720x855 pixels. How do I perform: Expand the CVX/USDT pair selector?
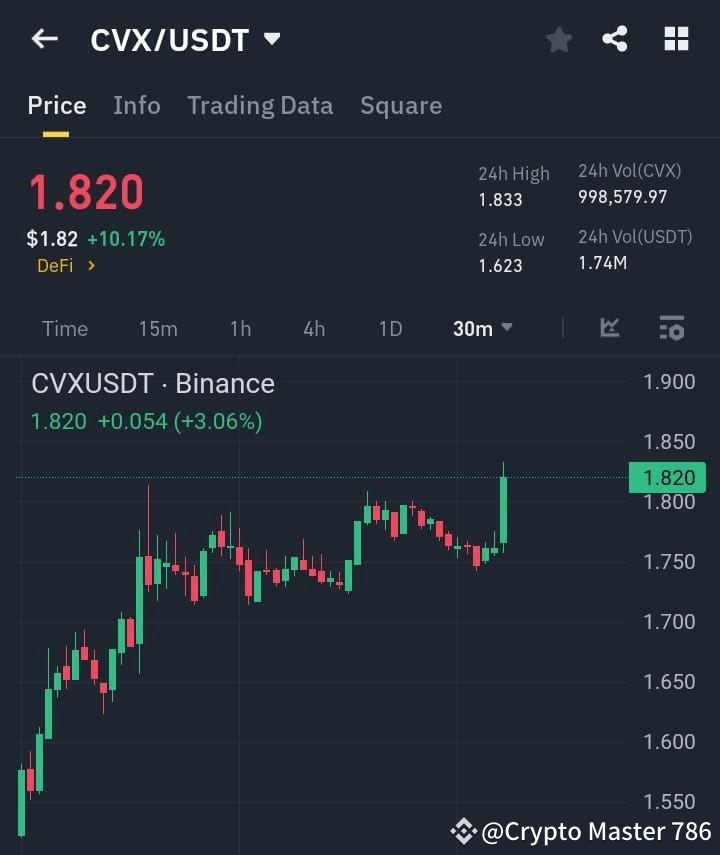click(270, 39)
